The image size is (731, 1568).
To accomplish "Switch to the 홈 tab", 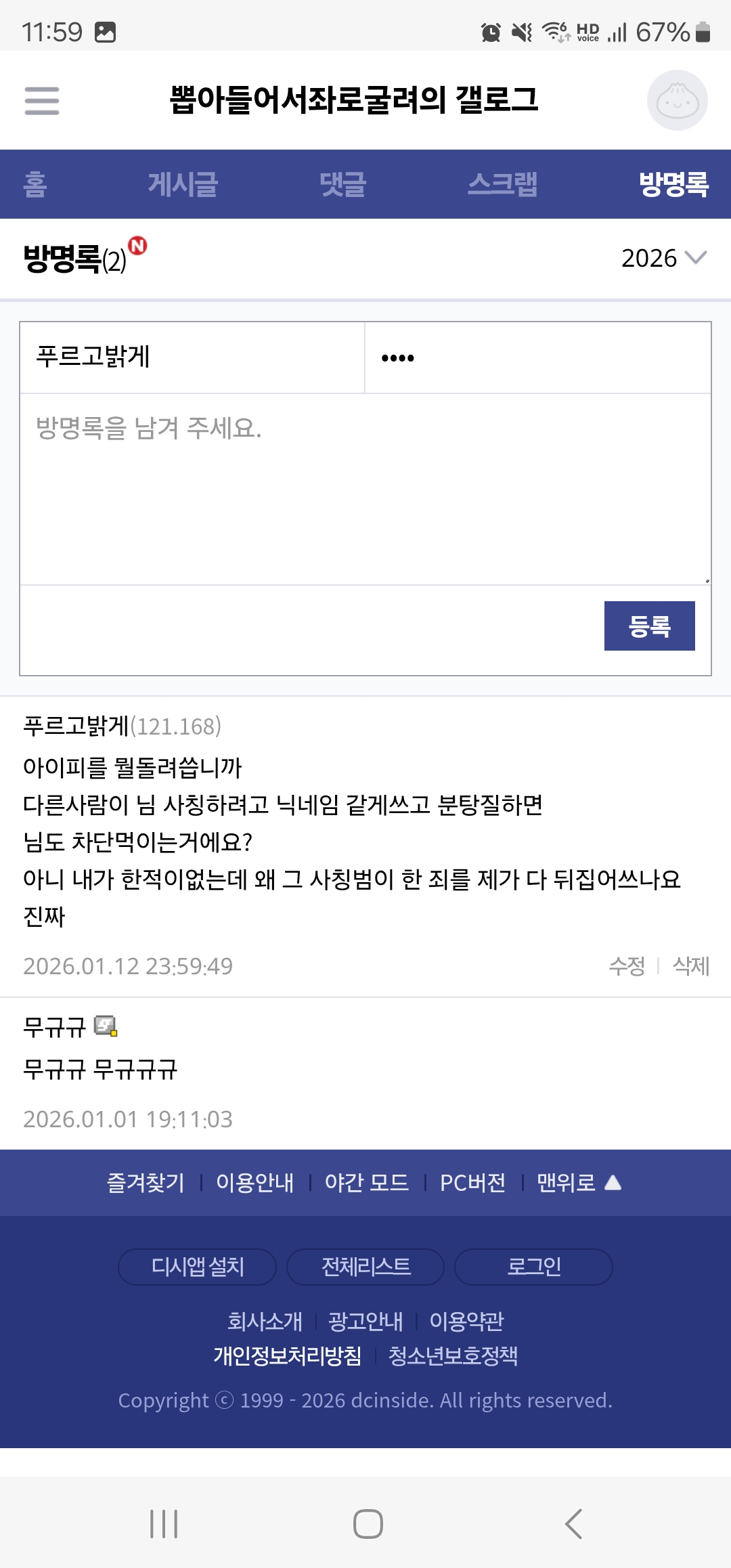I will click(35, 184).
